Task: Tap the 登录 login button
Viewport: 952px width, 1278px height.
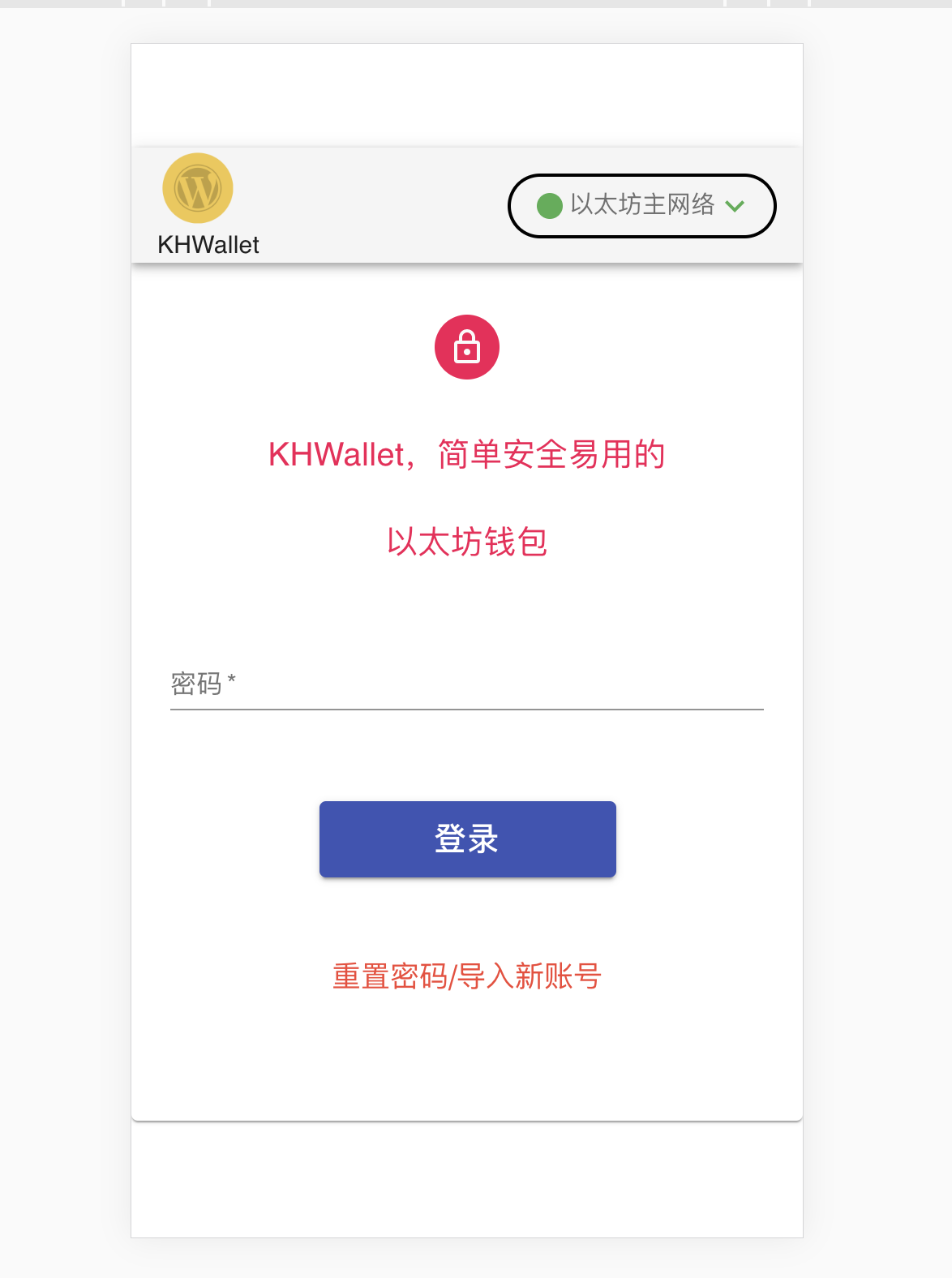Action: (467, 839)
